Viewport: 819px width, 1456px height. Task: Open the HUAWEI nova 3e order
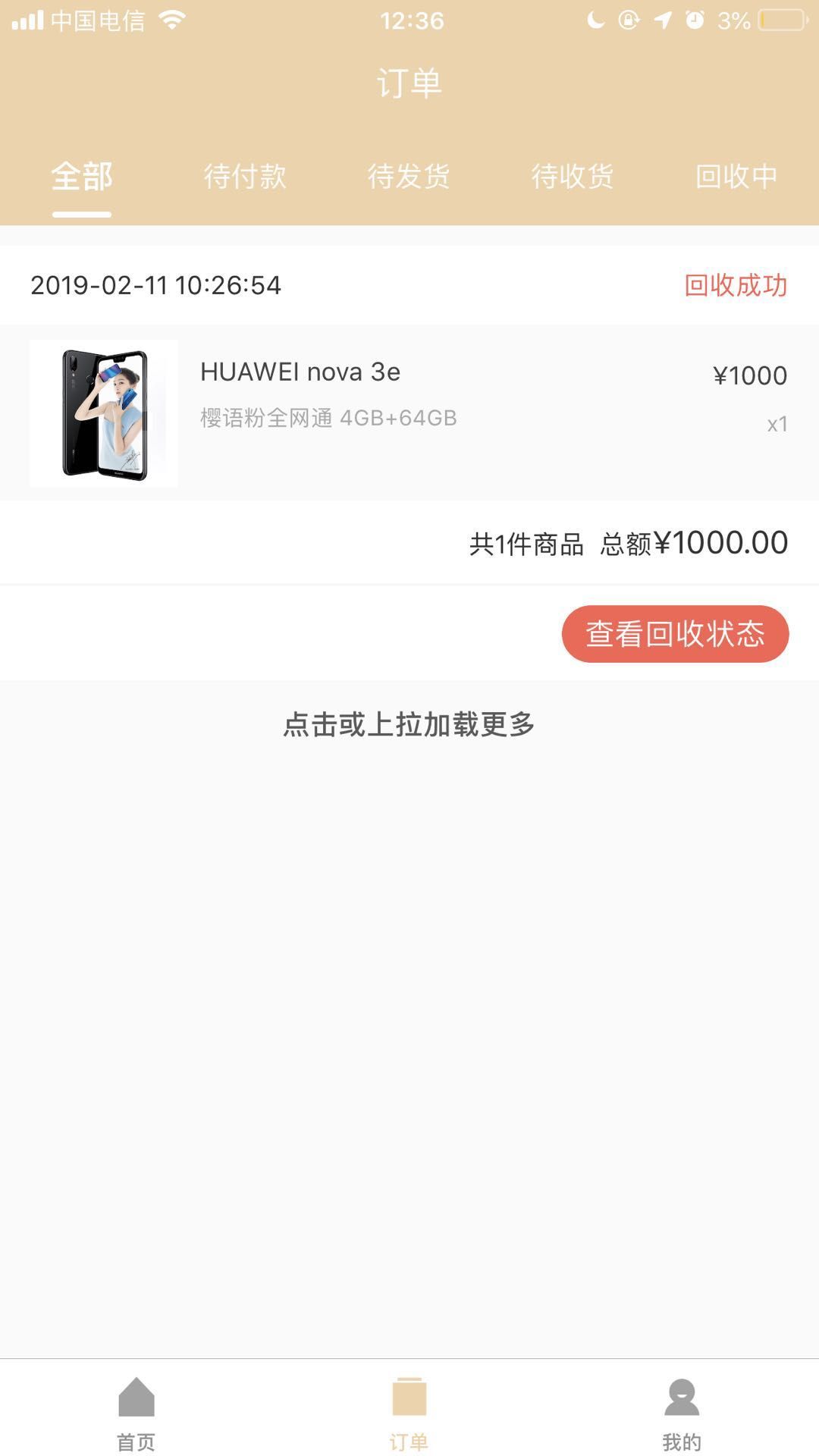click(409, 413)
